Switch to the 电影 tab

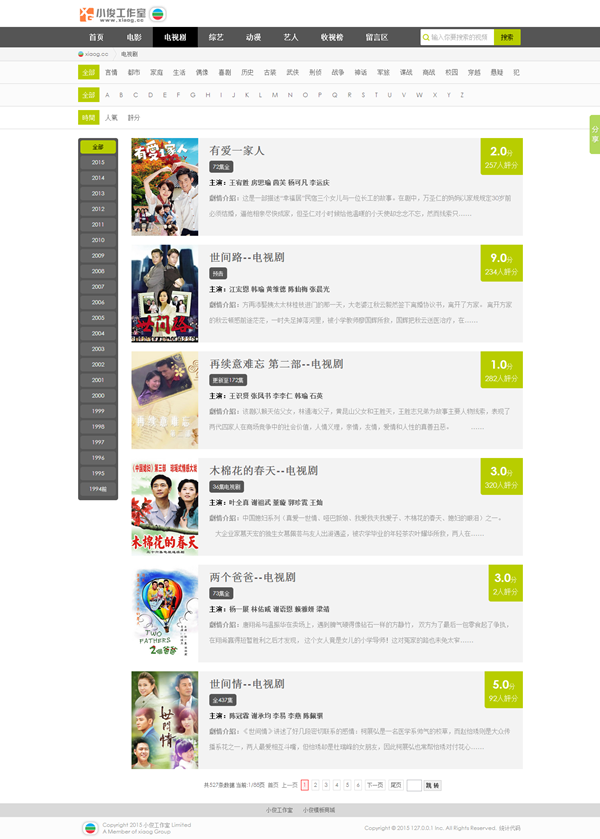click(x=134, y=37)
